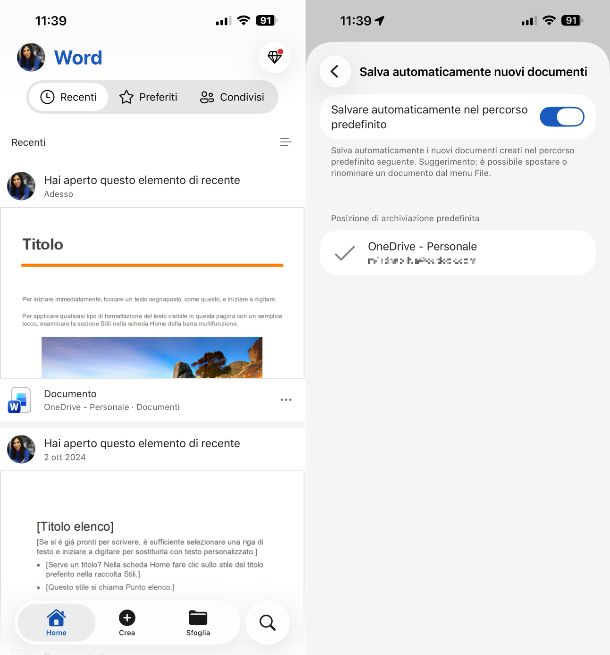Select OneDrive - Personale as storage location
Screen dimensions: 610x655
pyautogui.click(x=457, y=253)
